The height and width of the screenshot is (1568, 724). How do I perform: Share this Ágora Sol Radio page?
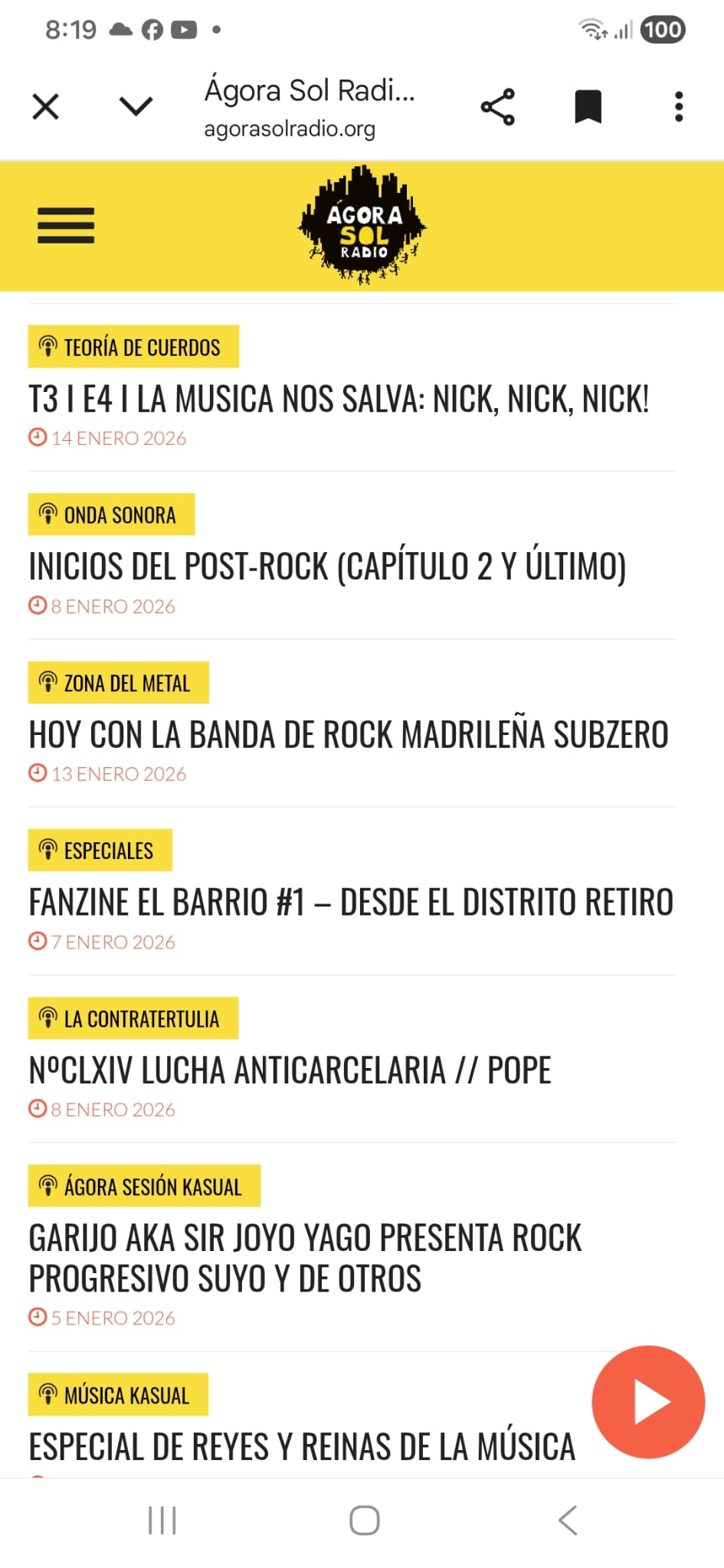click(x=497, y=106)
